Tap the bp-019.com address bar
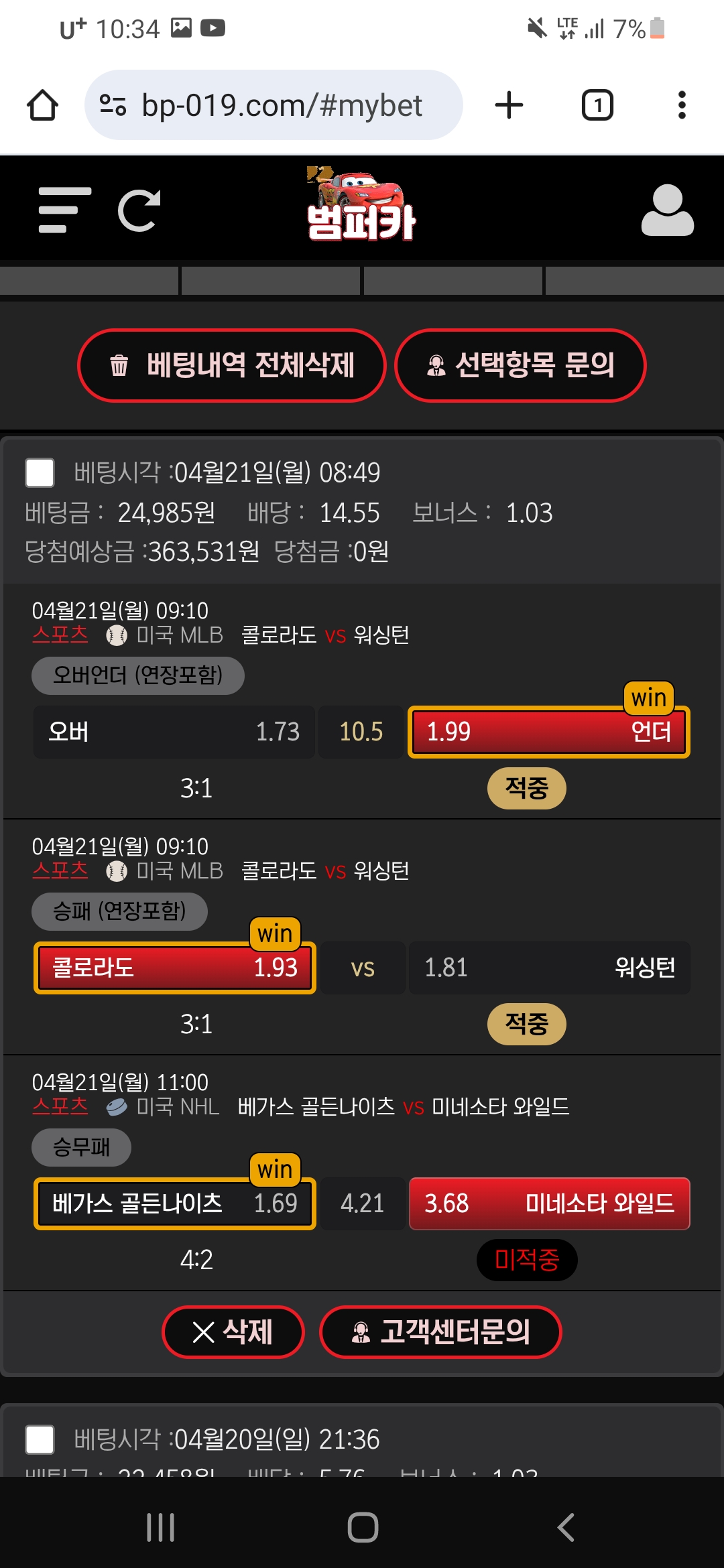 point(282,105)
